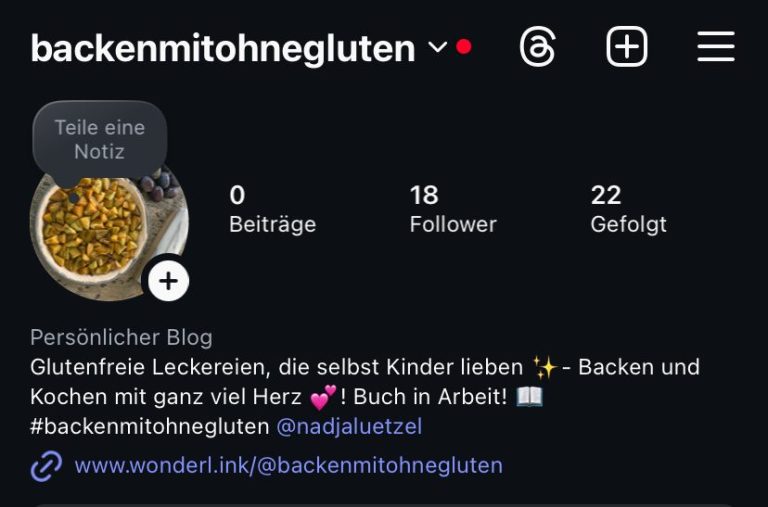
Task: Expand the backenmitohnegluten account switcher
Action: [437, 47]
